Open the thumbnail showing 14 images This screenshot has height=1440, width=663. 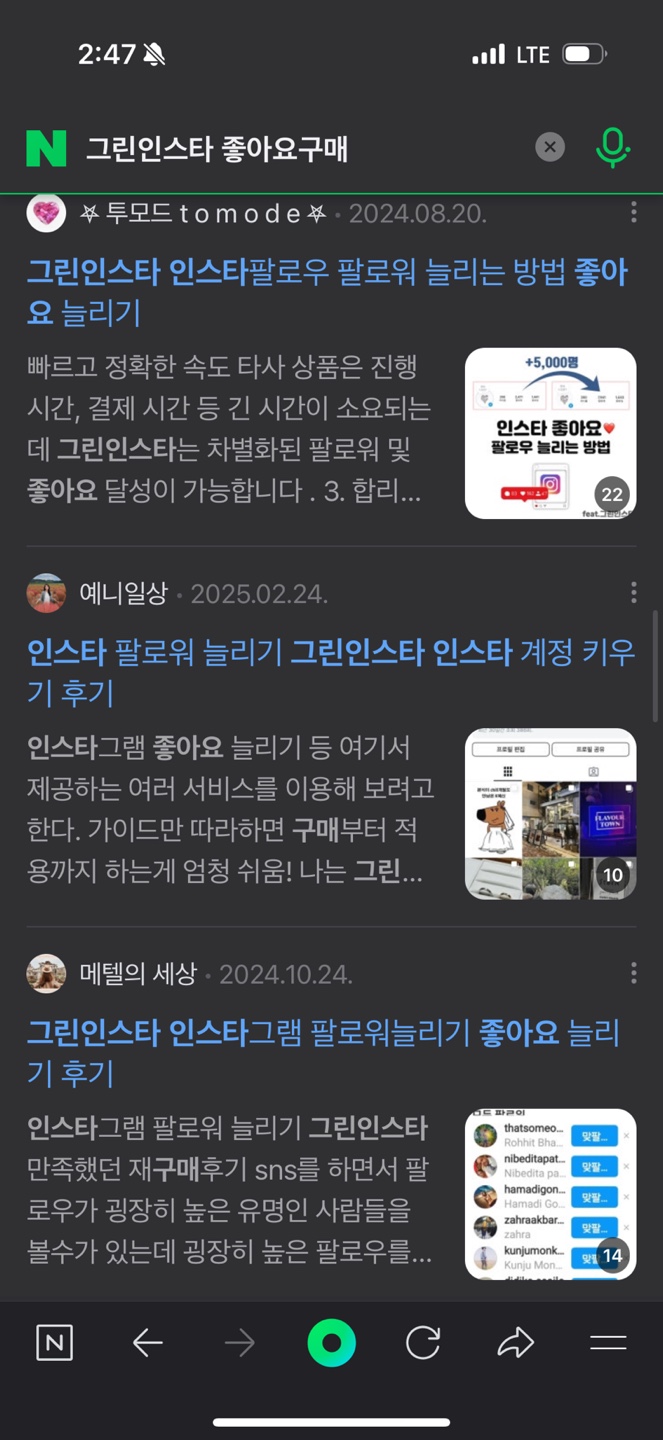pyautogui.click(x=550, y=1194)
